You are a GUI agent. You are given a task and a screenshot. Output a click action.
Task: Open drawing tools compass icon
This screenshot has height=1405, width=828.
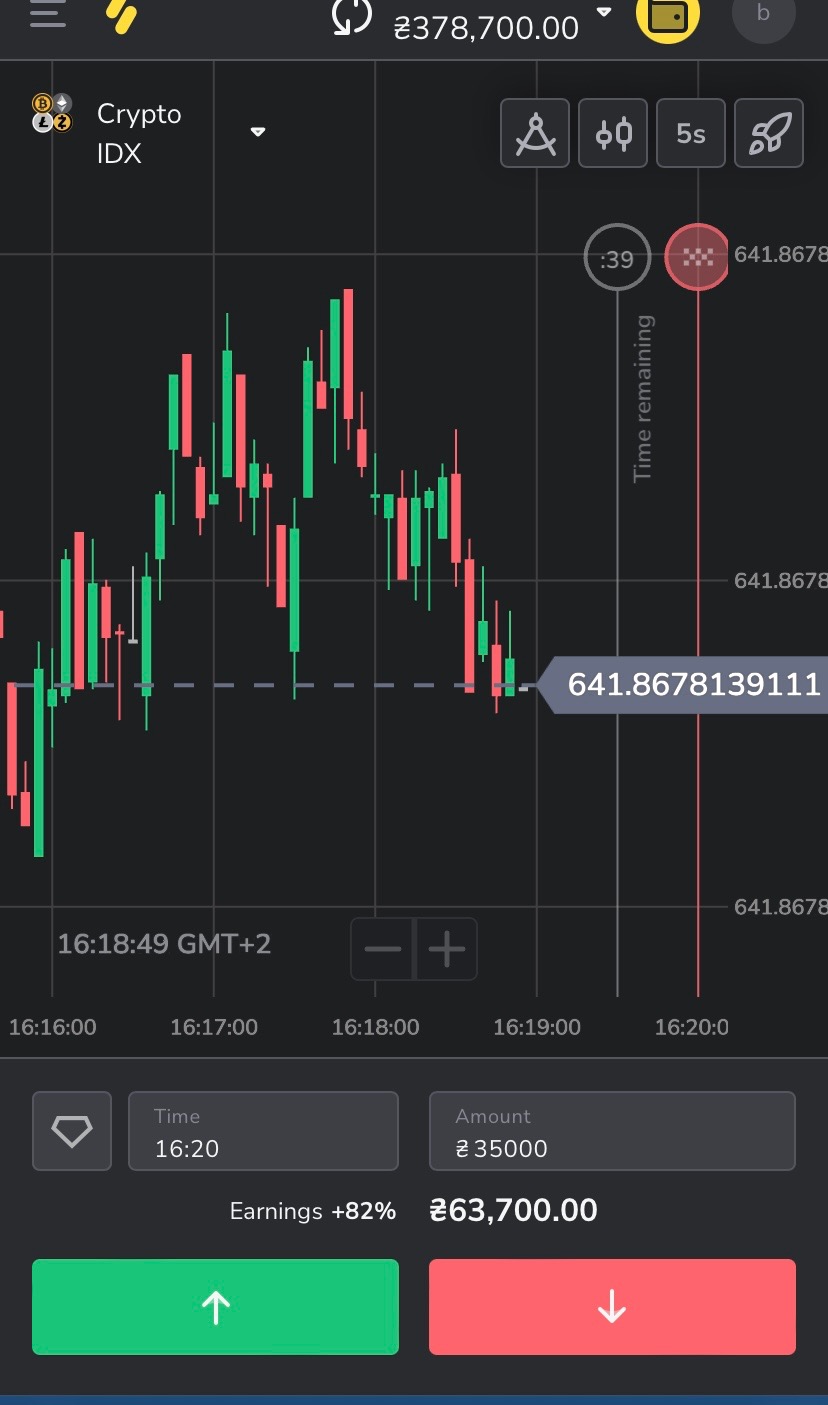[535, 133]
